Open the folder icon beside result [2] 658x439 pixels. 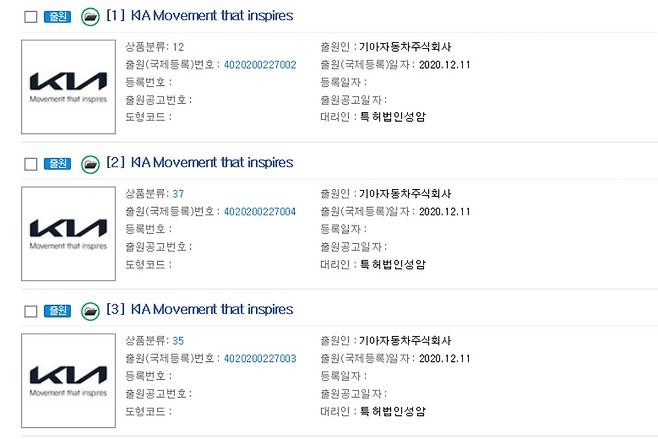coord(91,163)
